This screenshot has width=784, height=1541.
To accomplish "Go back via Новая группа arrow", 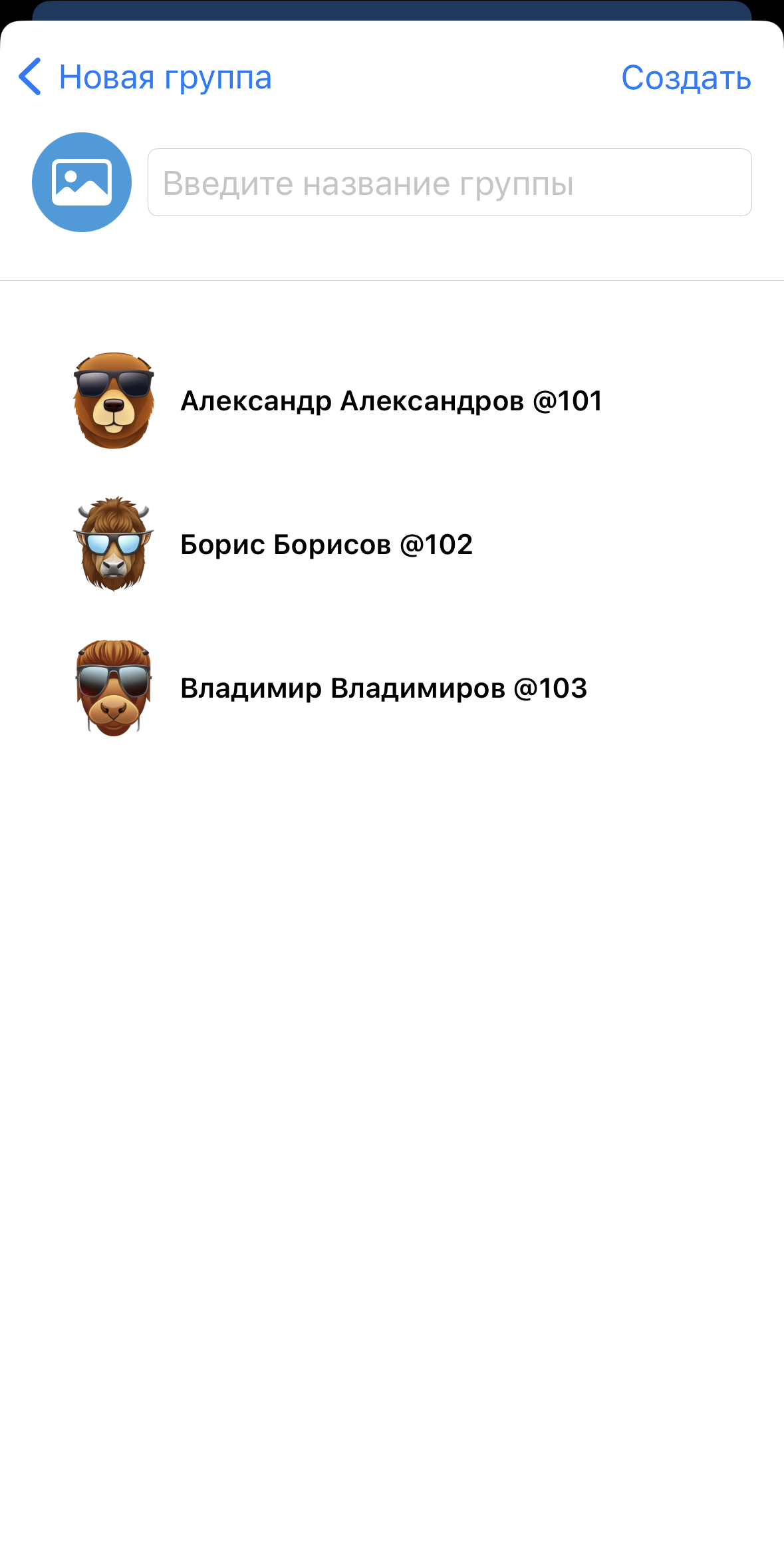I will [x=31, y=77].
